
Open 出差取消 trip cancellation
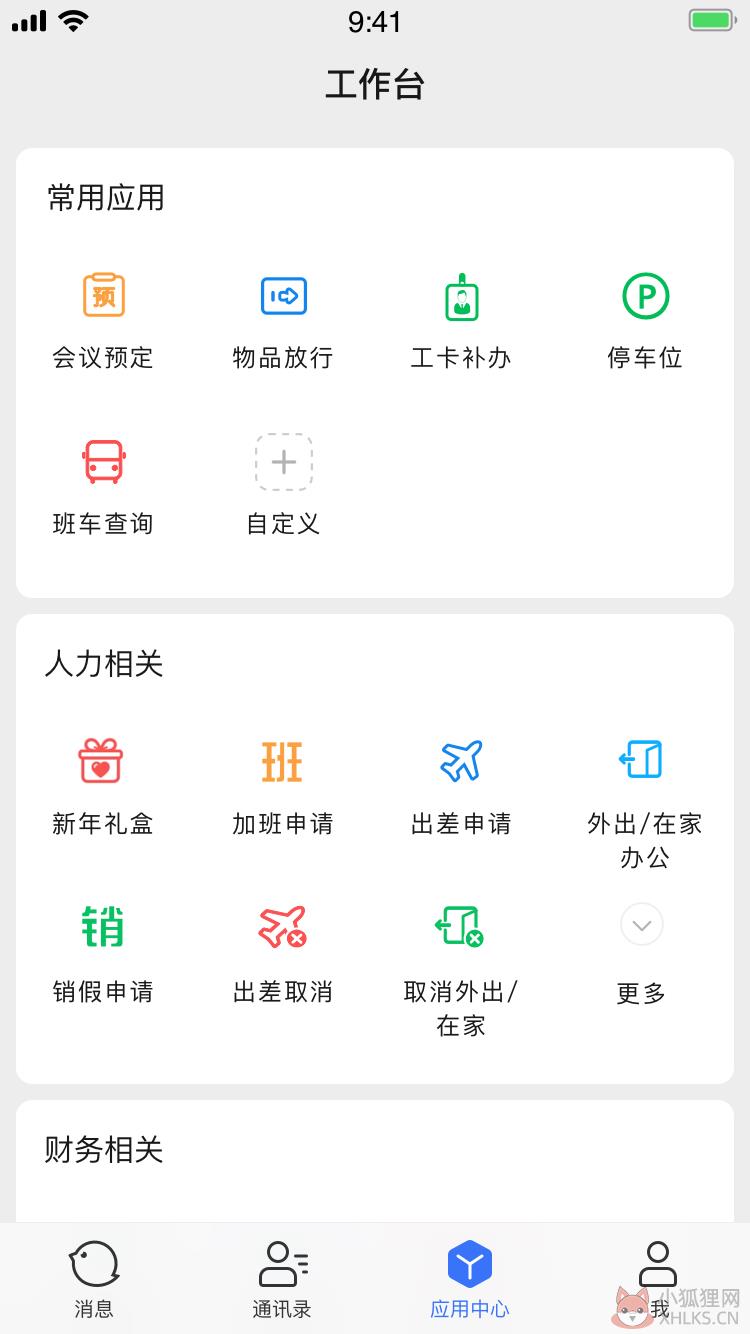(x=283, y=955)
